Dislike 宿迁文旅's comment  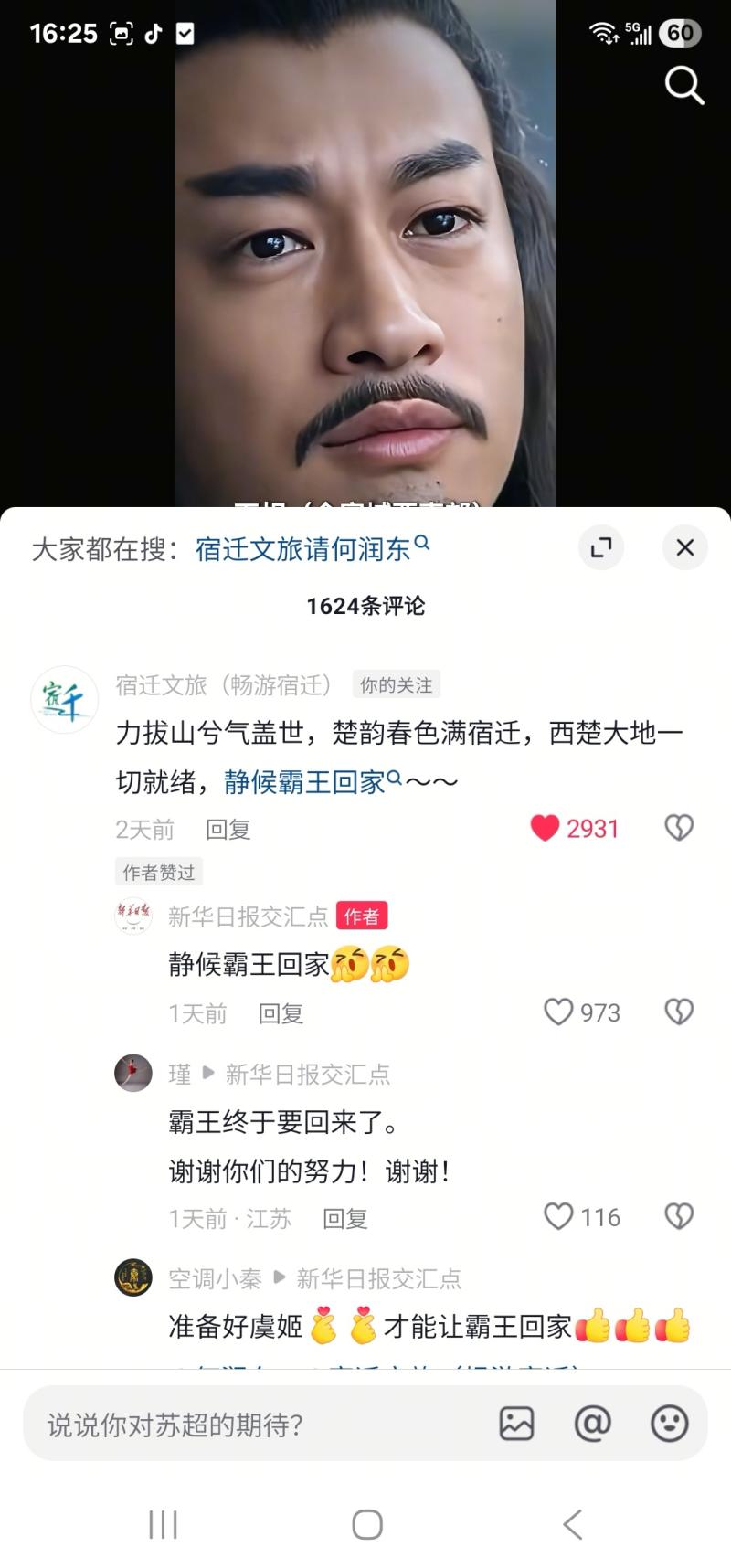tap(678, 828)
